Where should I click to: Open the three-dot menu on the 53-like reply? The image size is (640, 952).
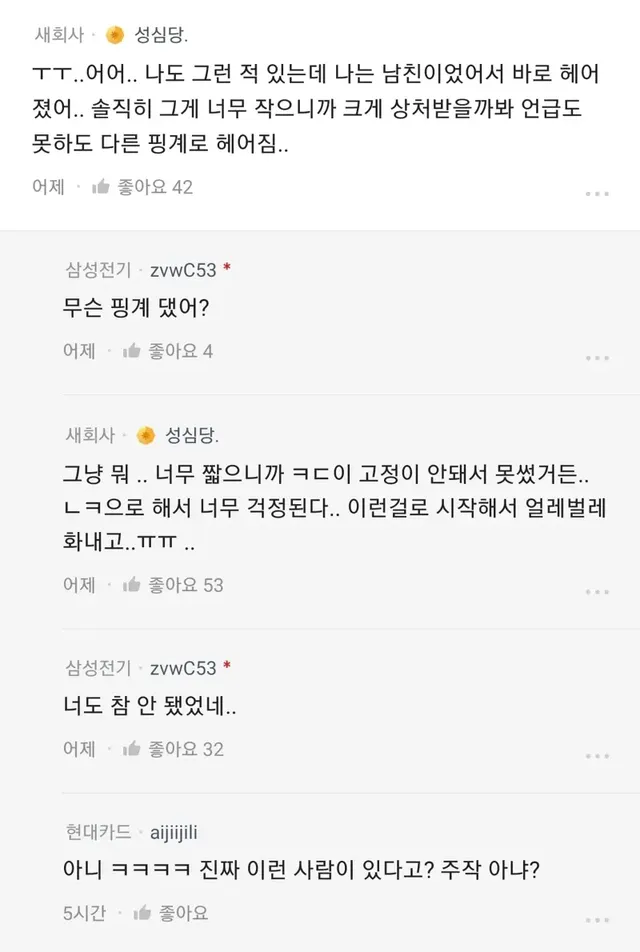click(x=596, y=591)
